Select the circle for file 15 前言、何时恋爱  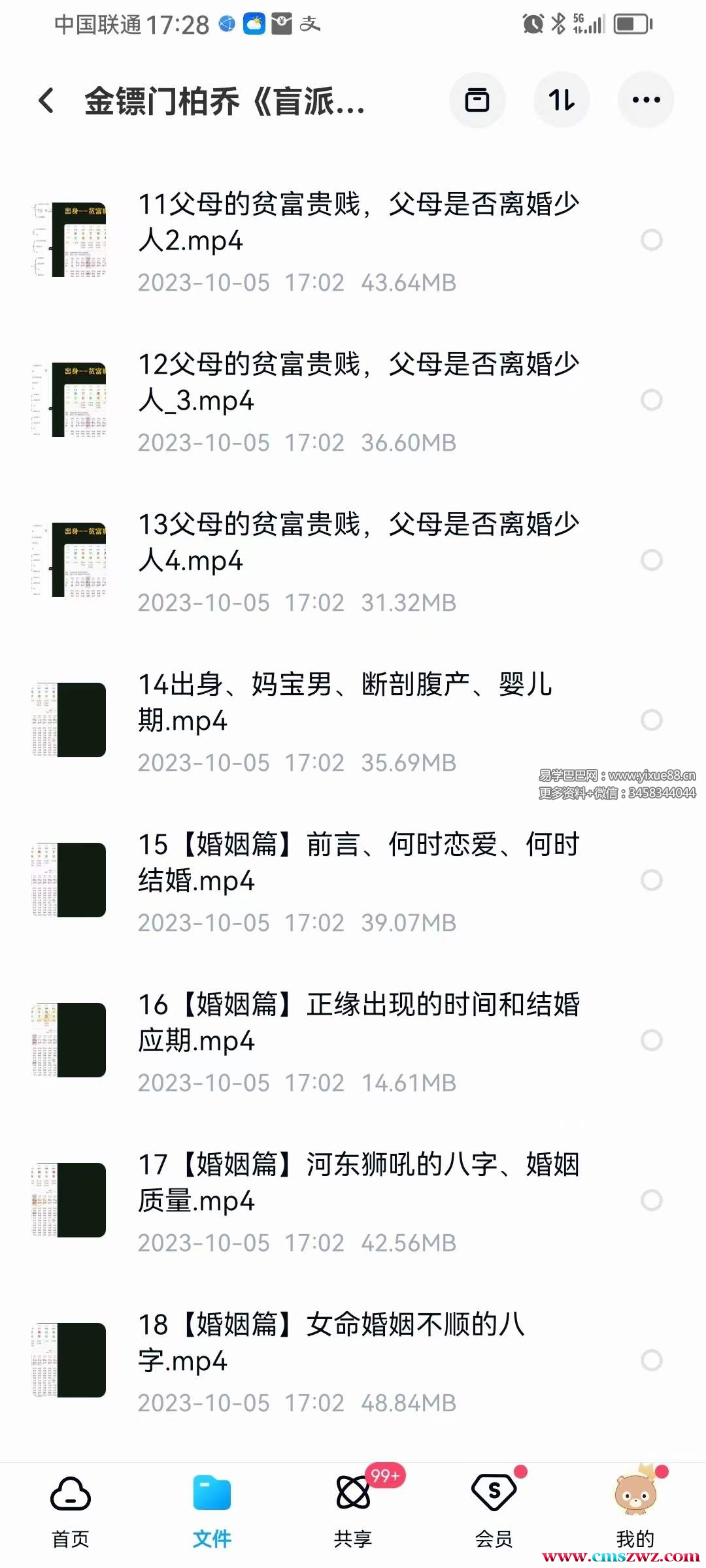click(651, 880)
